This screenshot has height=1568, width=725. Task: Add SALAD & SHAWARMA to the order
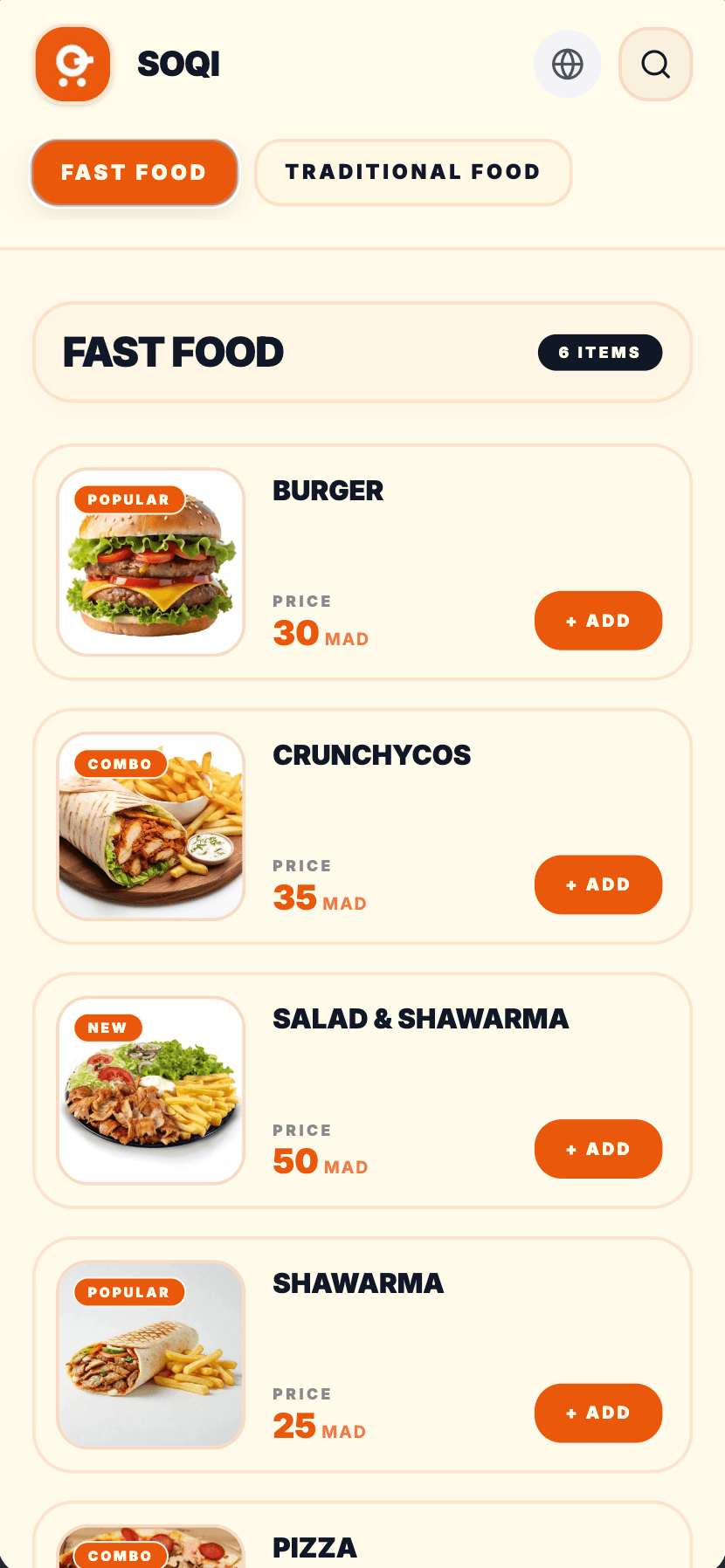(598, 1149)
